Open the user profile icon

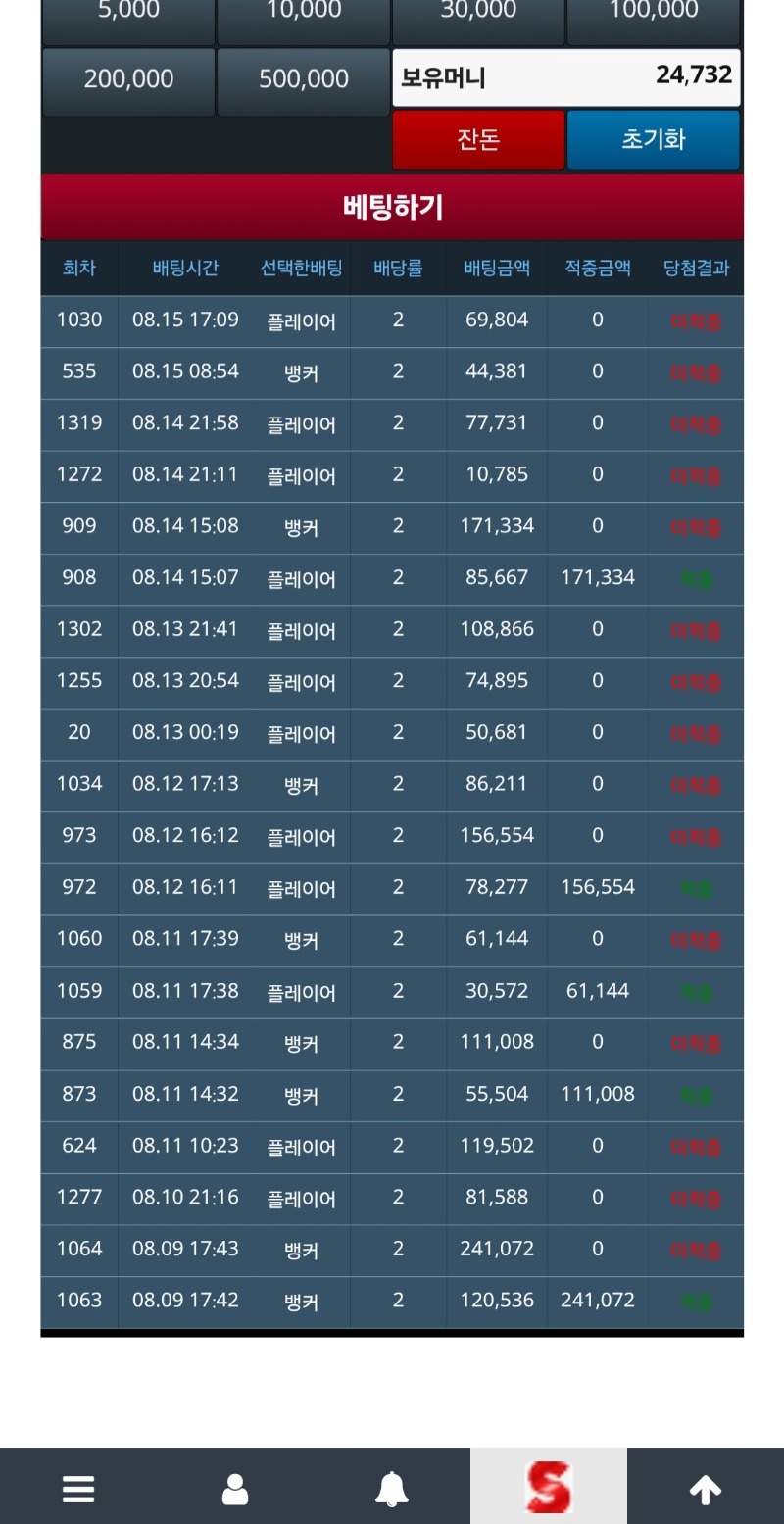(x=235, y=1489)
